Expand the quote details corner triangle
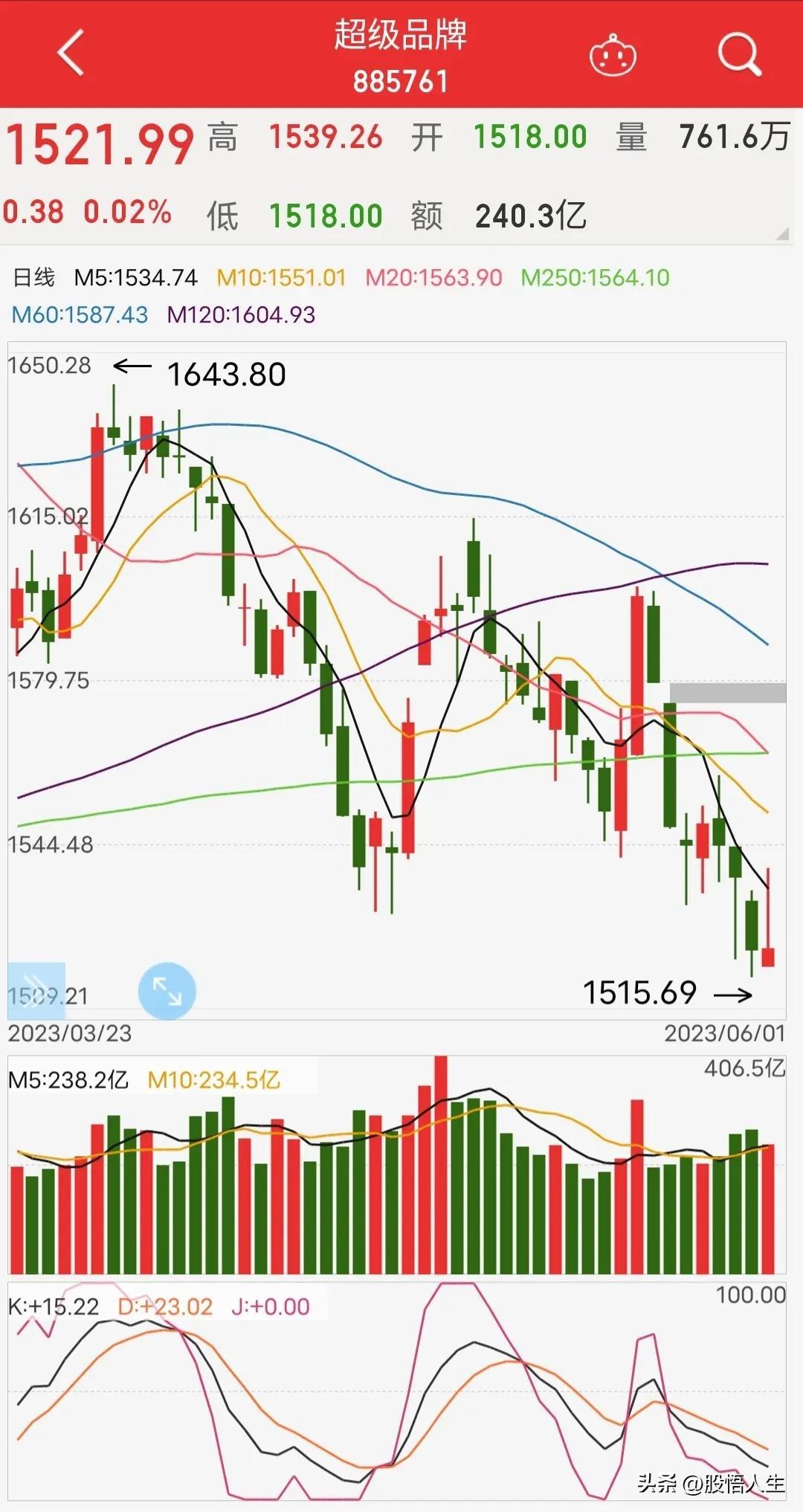The height and width of the screenshot is (1512, 803). (781, 233)
